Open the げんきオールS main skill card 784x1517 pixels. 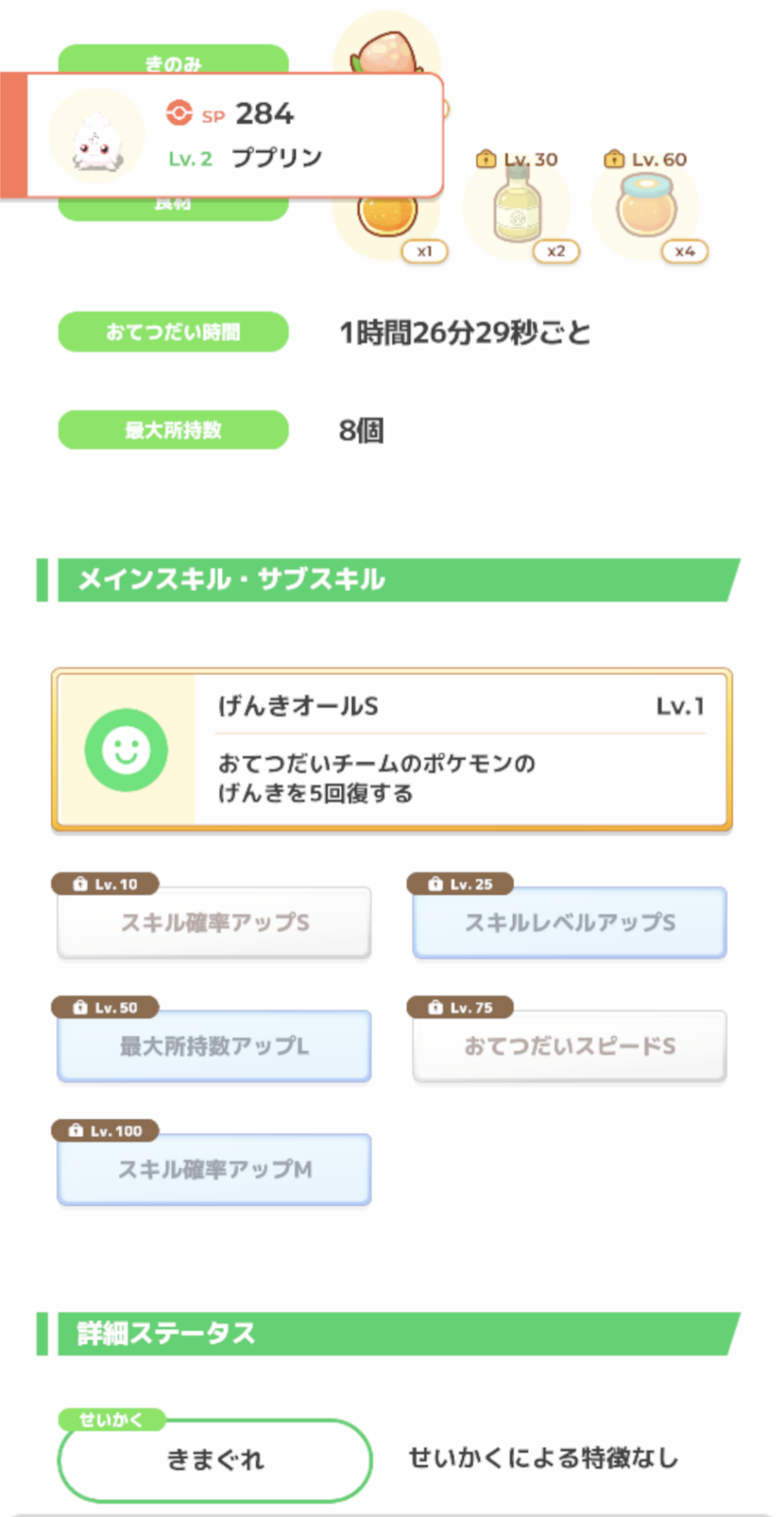pyautogui.click(x=391, y=749)
